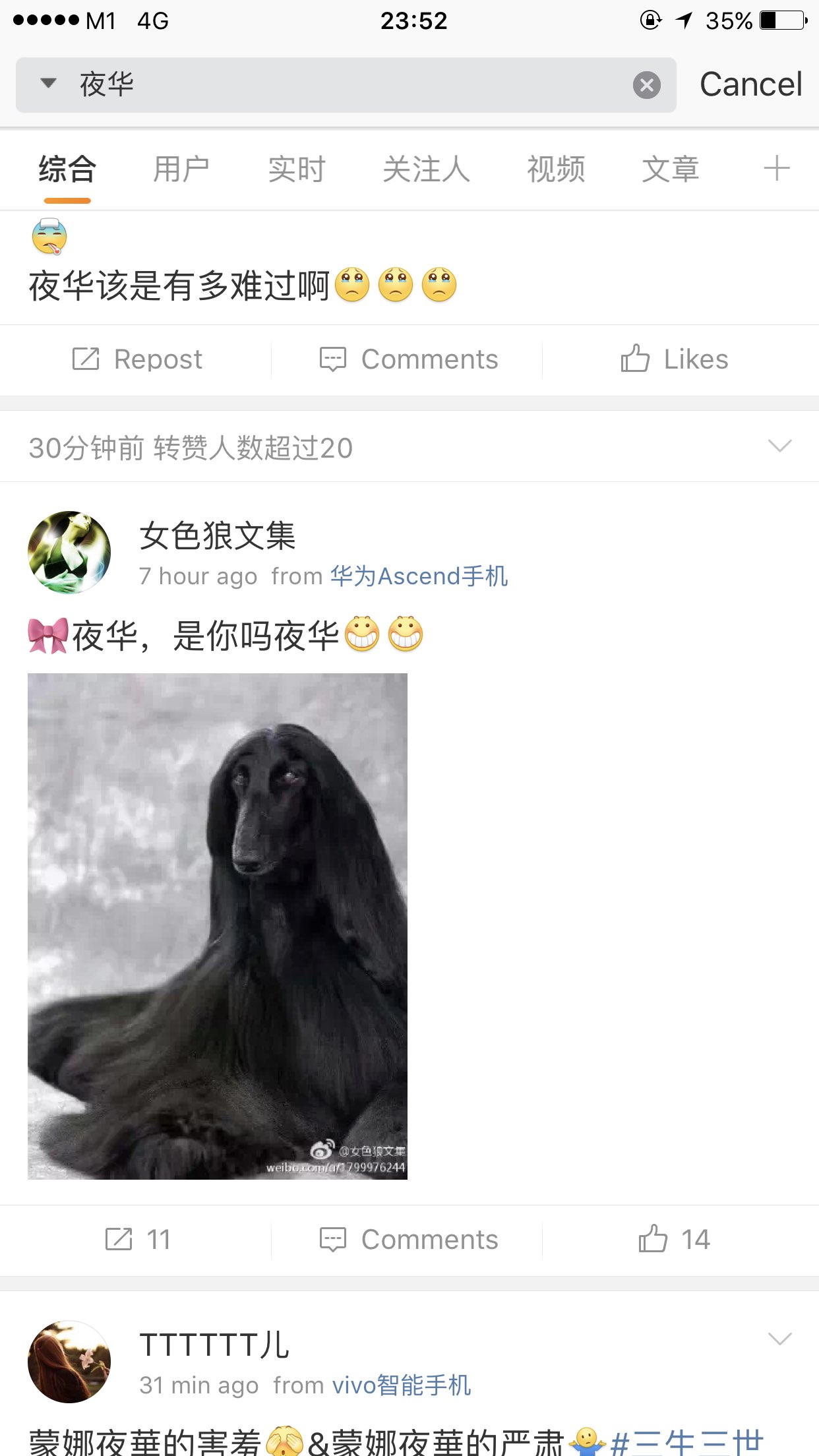Like 女色狼文集's post with 14 likes
819x1456 pixels.
coord(674,1240)
